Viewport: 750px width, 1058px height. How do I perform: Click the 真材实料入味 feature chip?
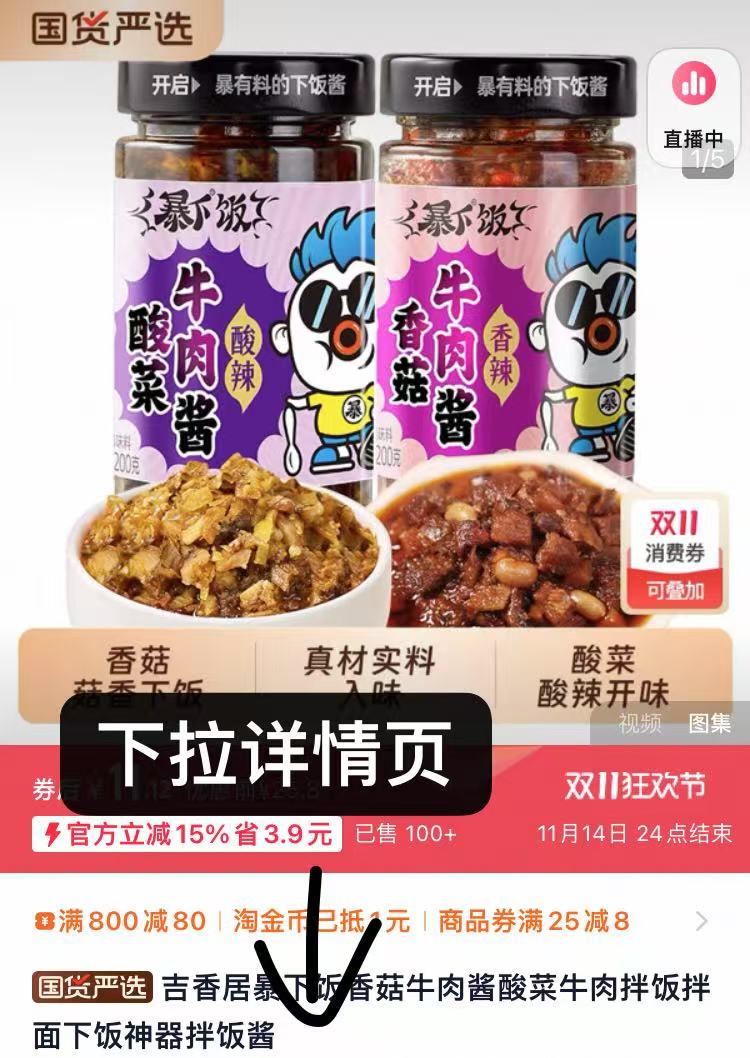click(x=374, y=664)
